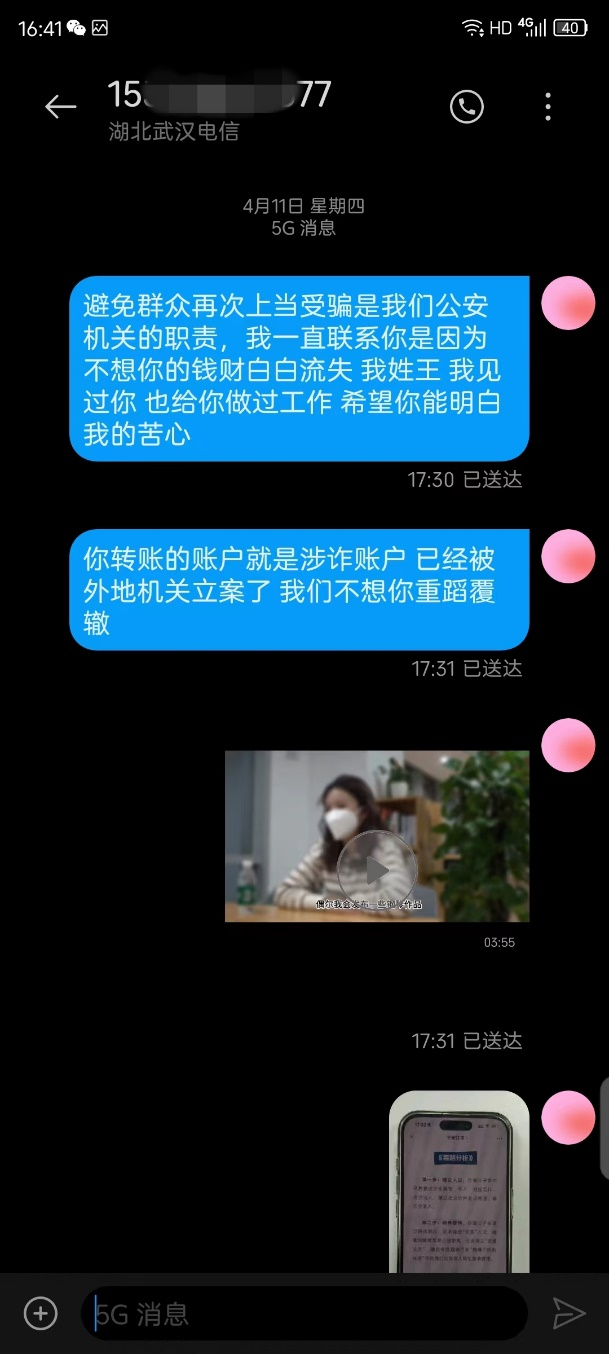Image resolution: width=609 pixels, height=1354 pixels.
Task: Open the phone screenshot image message
Action: tap(459, 1182)
